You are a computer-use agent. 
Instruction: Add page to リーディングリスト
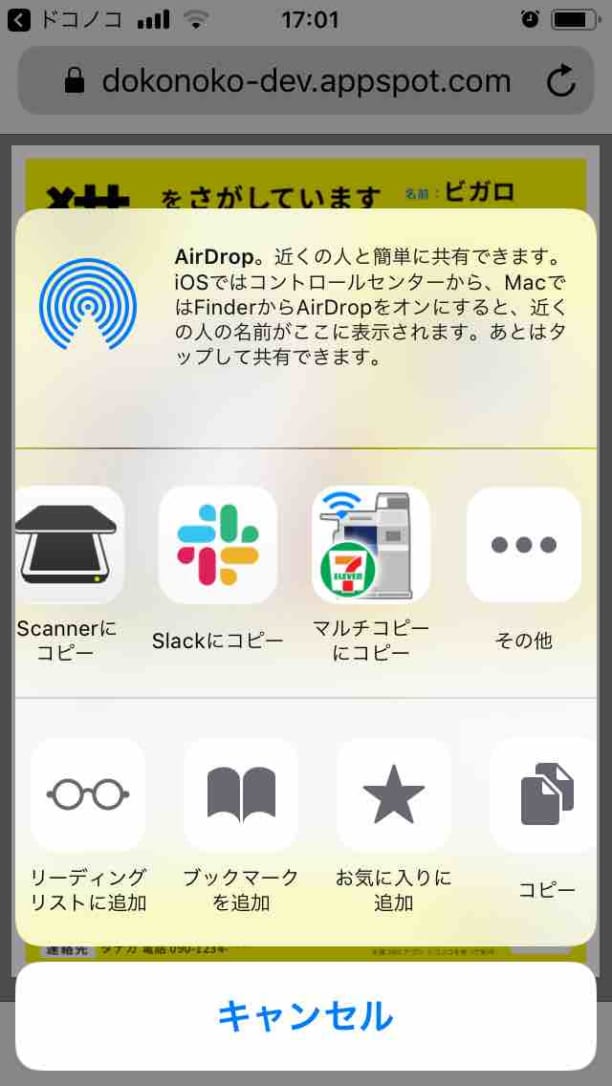88,795
